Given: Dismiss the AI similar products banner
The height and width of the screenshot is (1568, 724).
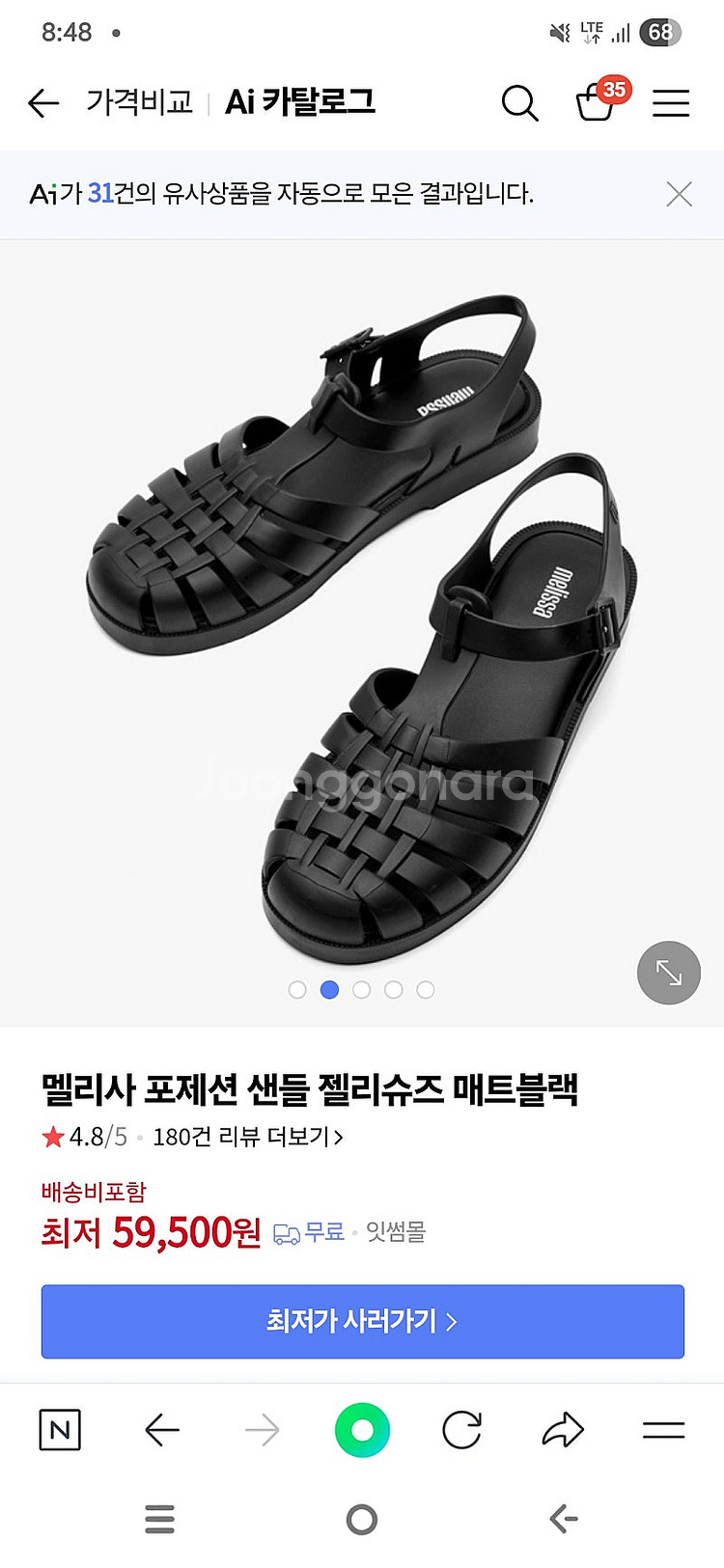Looking at the screenshot, I should pyautogui.click(x=680, y=194).
